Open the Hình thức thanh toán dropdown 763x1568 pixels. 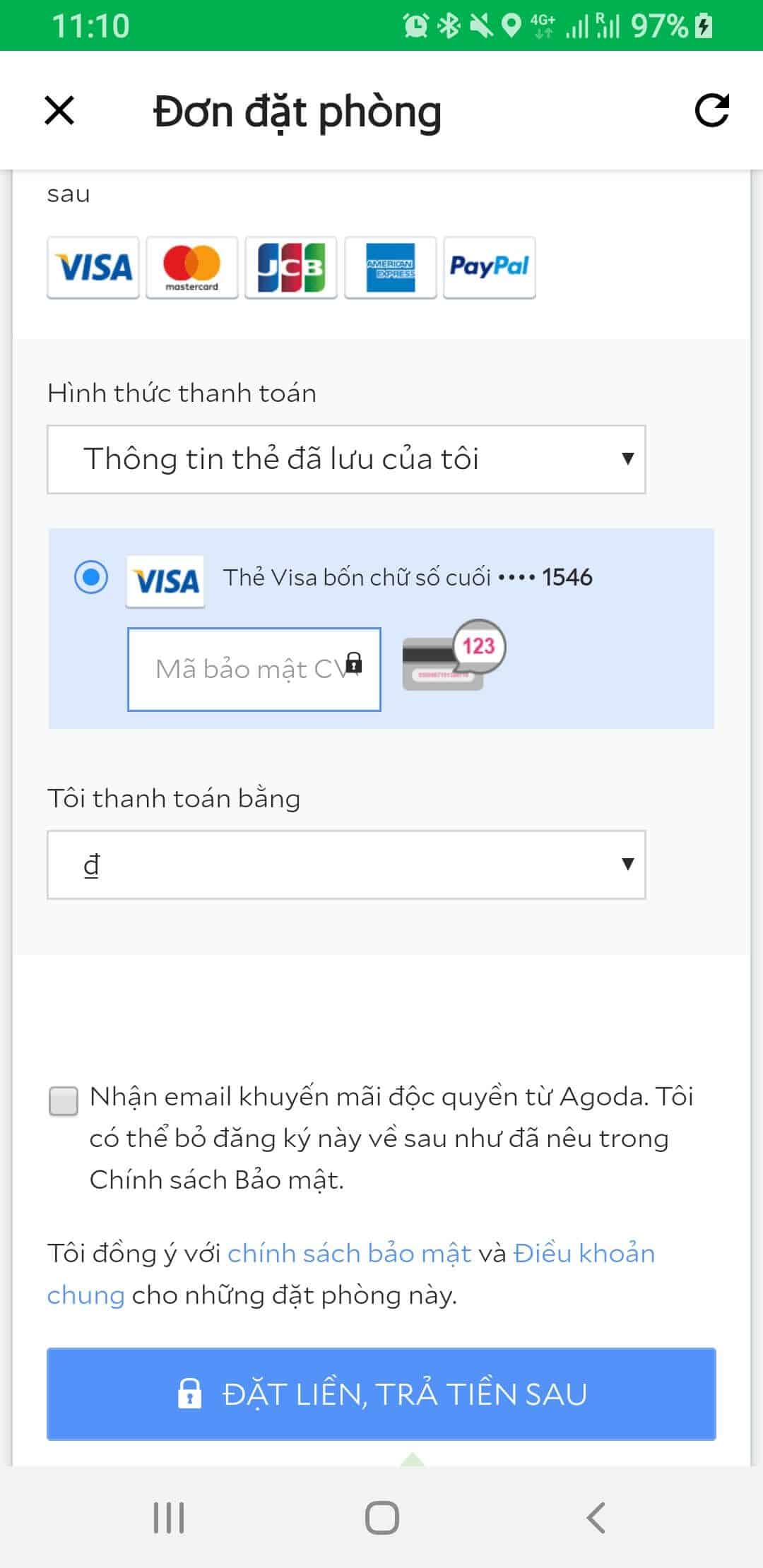346,459
